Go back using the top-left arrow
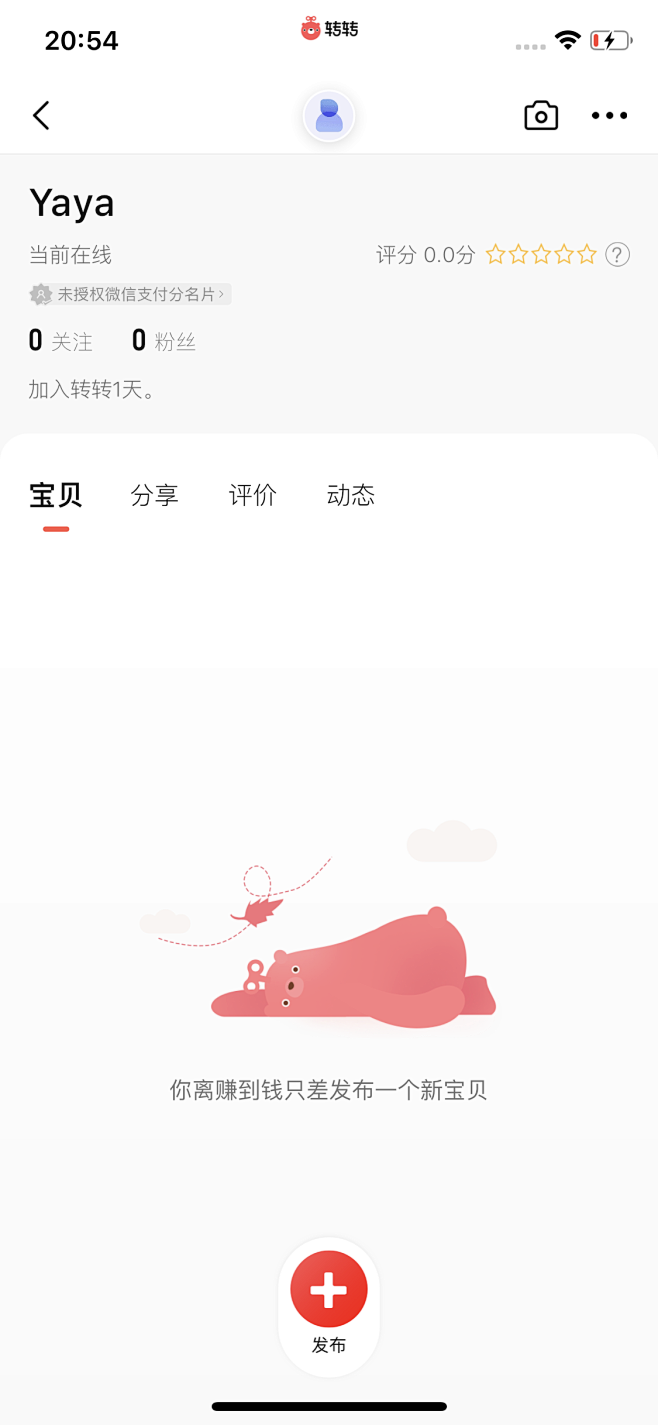This screenshot has height=1425, width=658. (41, 116)
